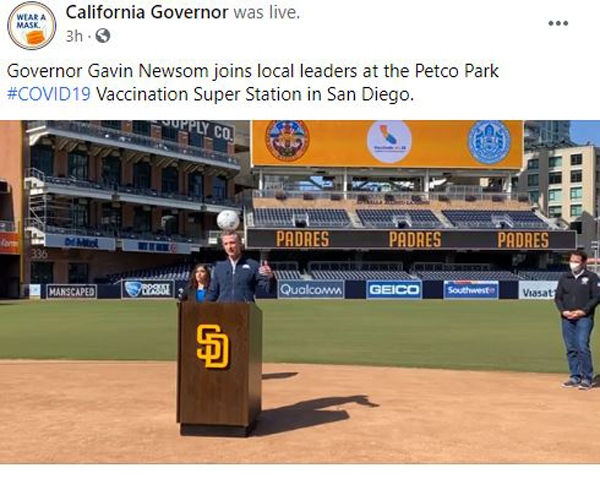Open California Governor profile picture

(x=31, y=25)
